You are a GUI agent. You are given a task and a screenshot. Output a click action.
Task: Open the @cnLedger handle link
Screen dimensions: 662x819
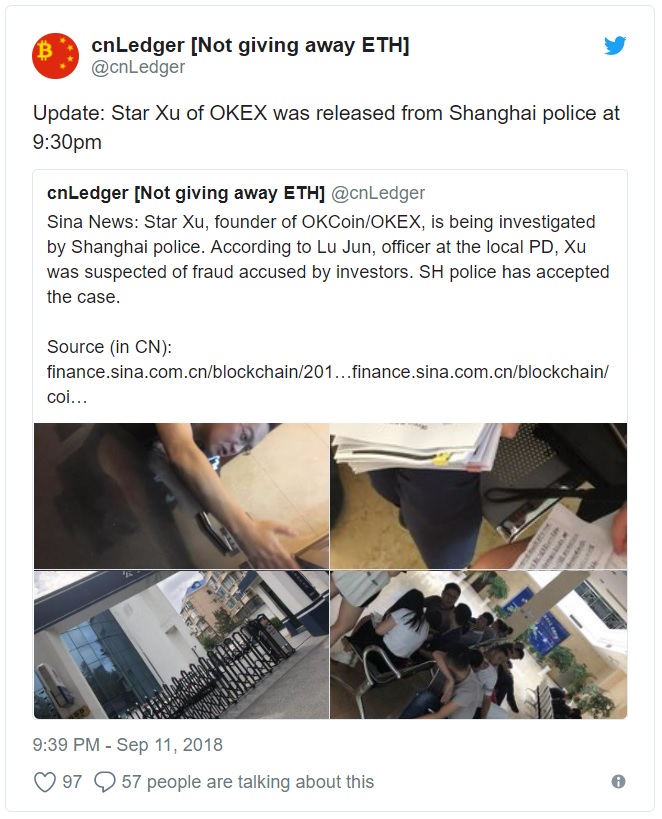(x=138, y=68)
